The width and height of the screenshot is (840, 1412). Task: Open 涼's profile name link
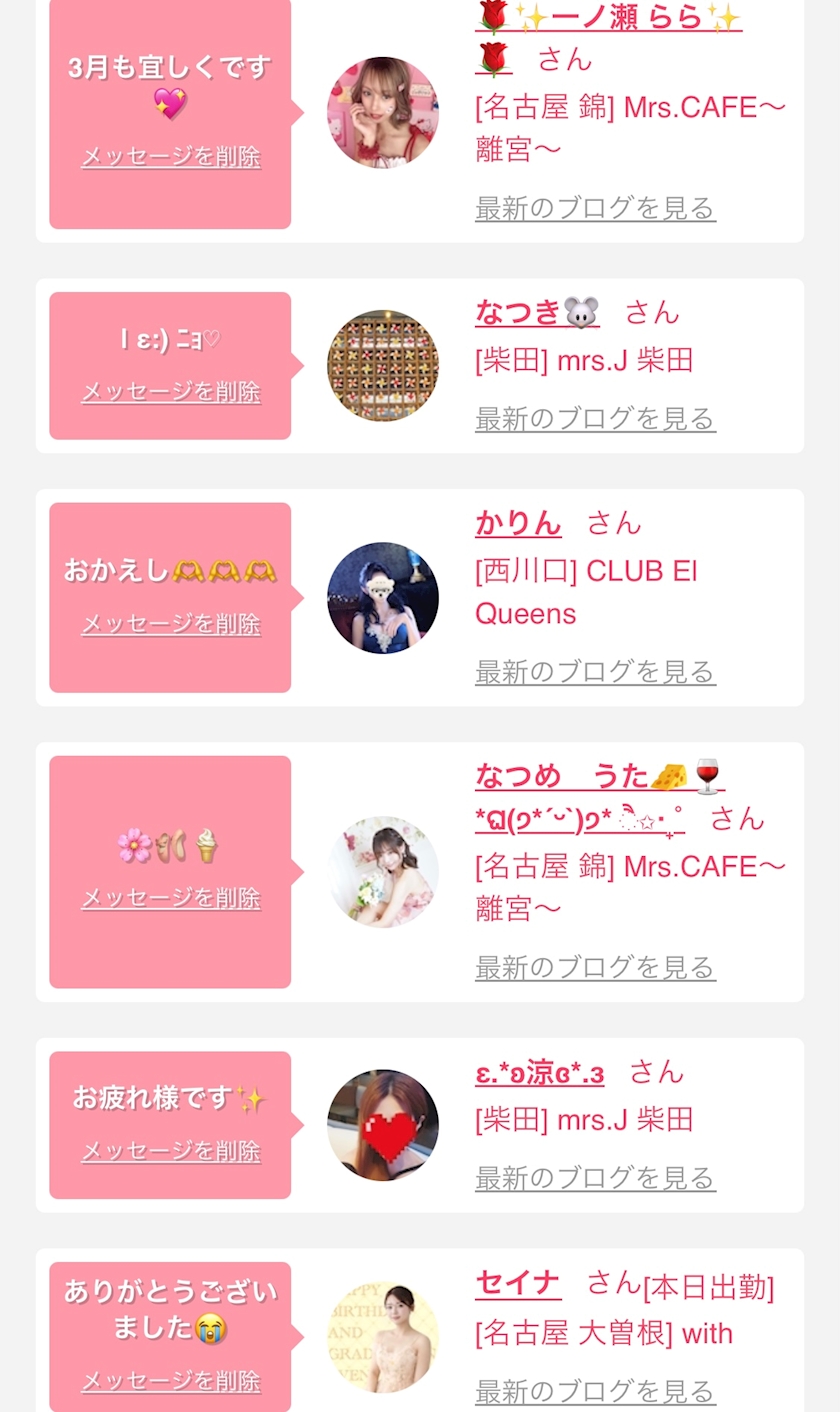coord(539,1072)
